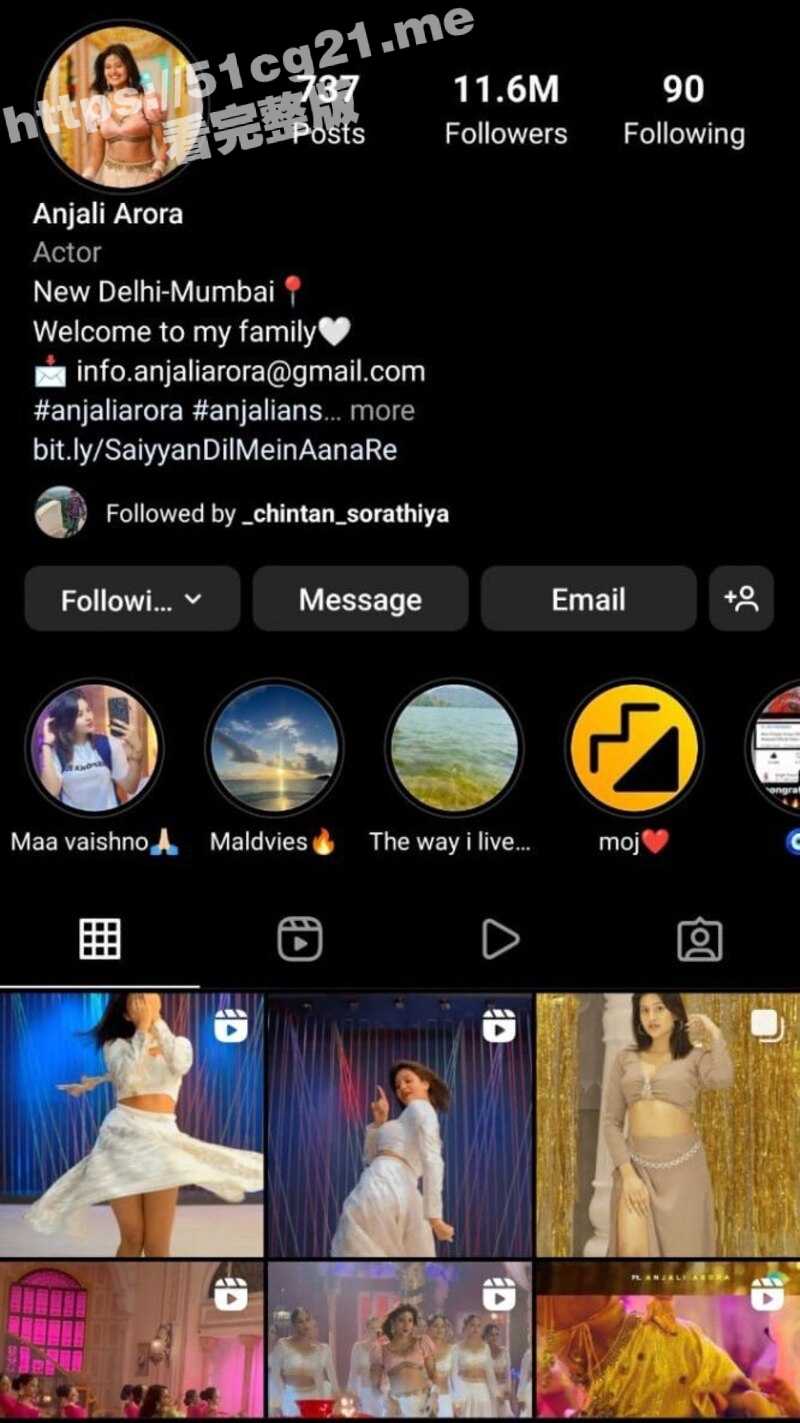The image size is (800, 1423).
Task: Switch to the tagged photos tab
Action: pos(699,939)
